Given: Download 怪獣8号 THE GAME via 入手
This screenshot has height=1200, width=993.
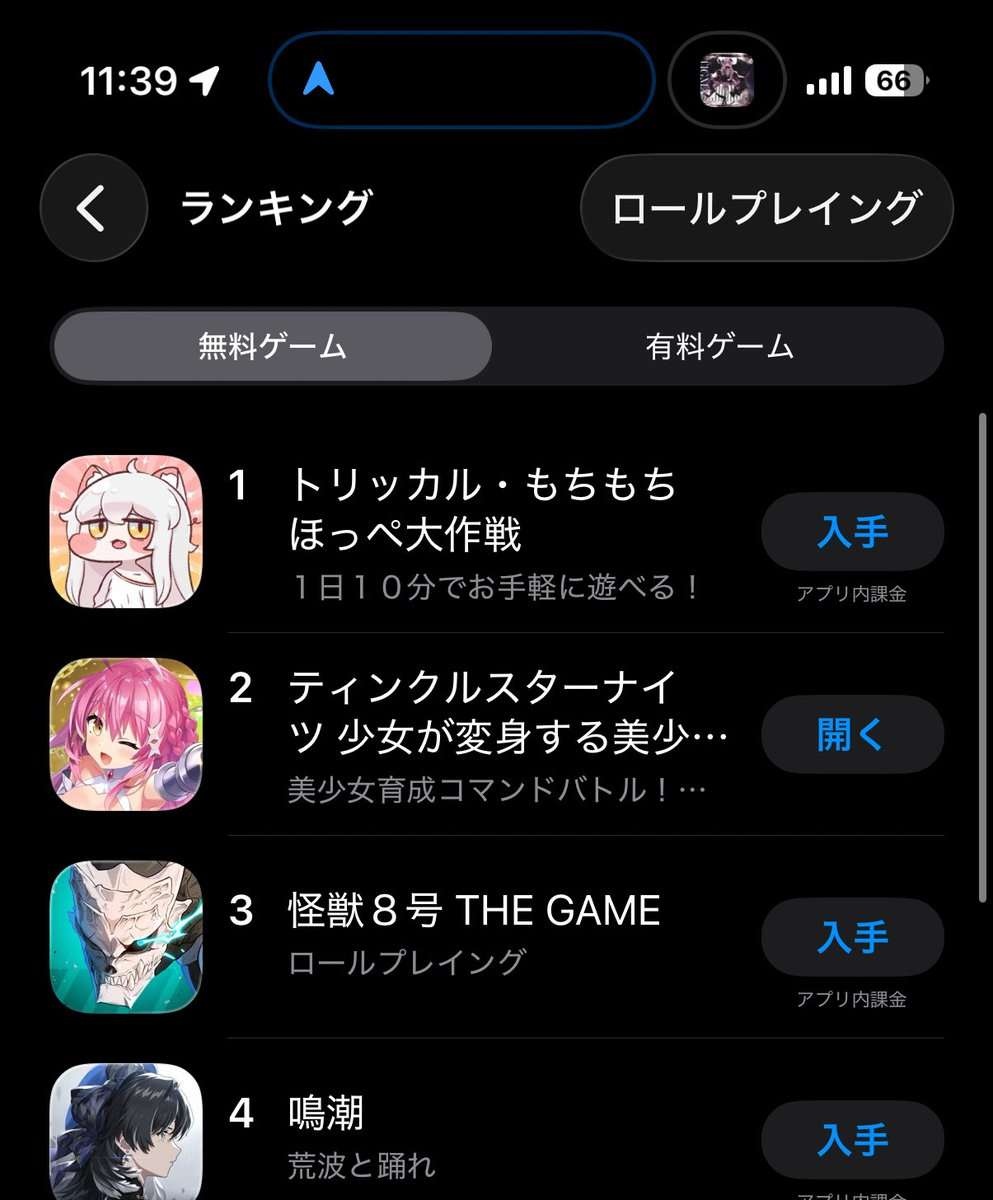Looking at the screenshot, I should pyautogui.click(x=852, y=937).
